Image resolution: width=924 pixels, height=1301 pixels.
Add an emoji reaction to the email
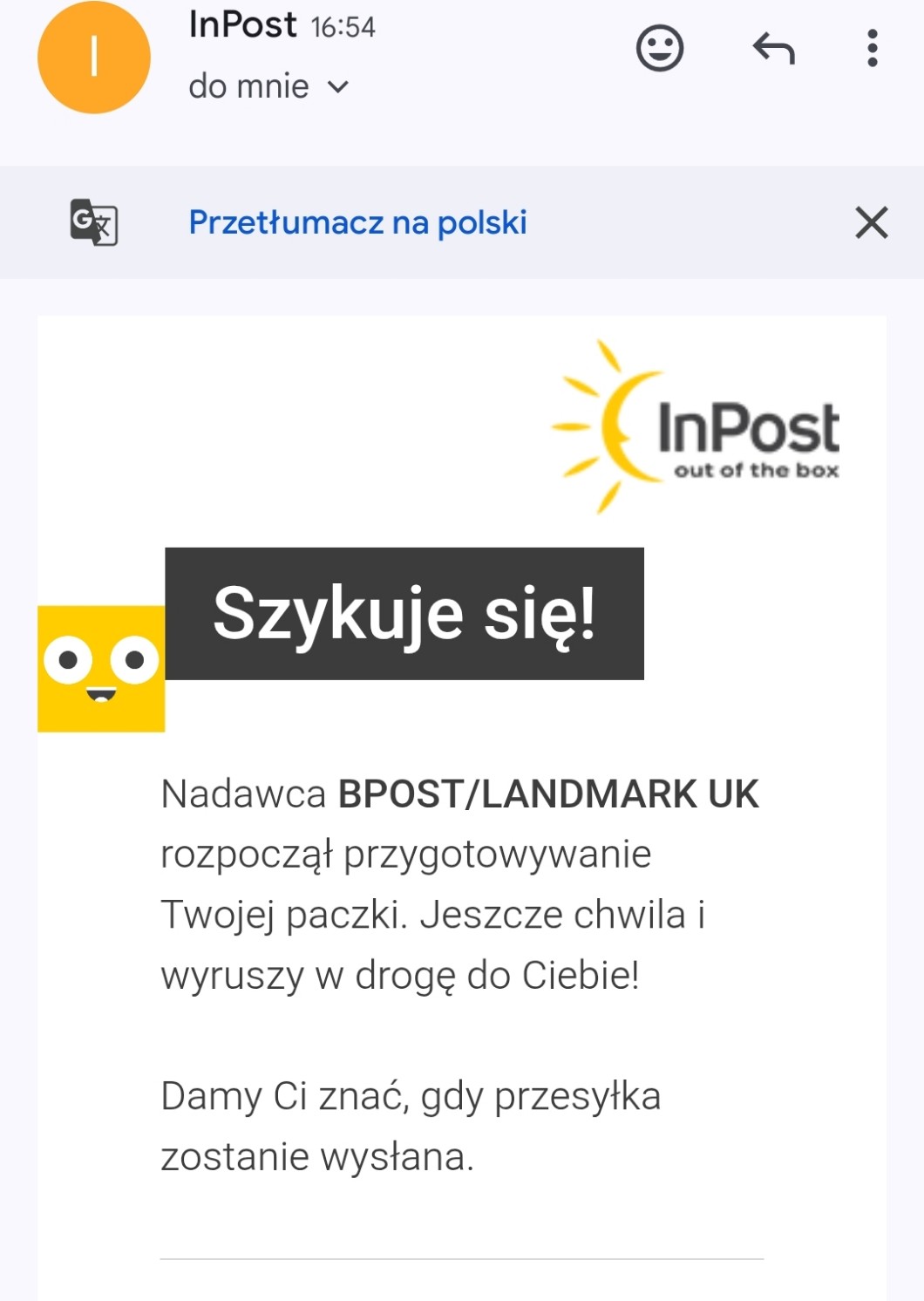(659, 49)
